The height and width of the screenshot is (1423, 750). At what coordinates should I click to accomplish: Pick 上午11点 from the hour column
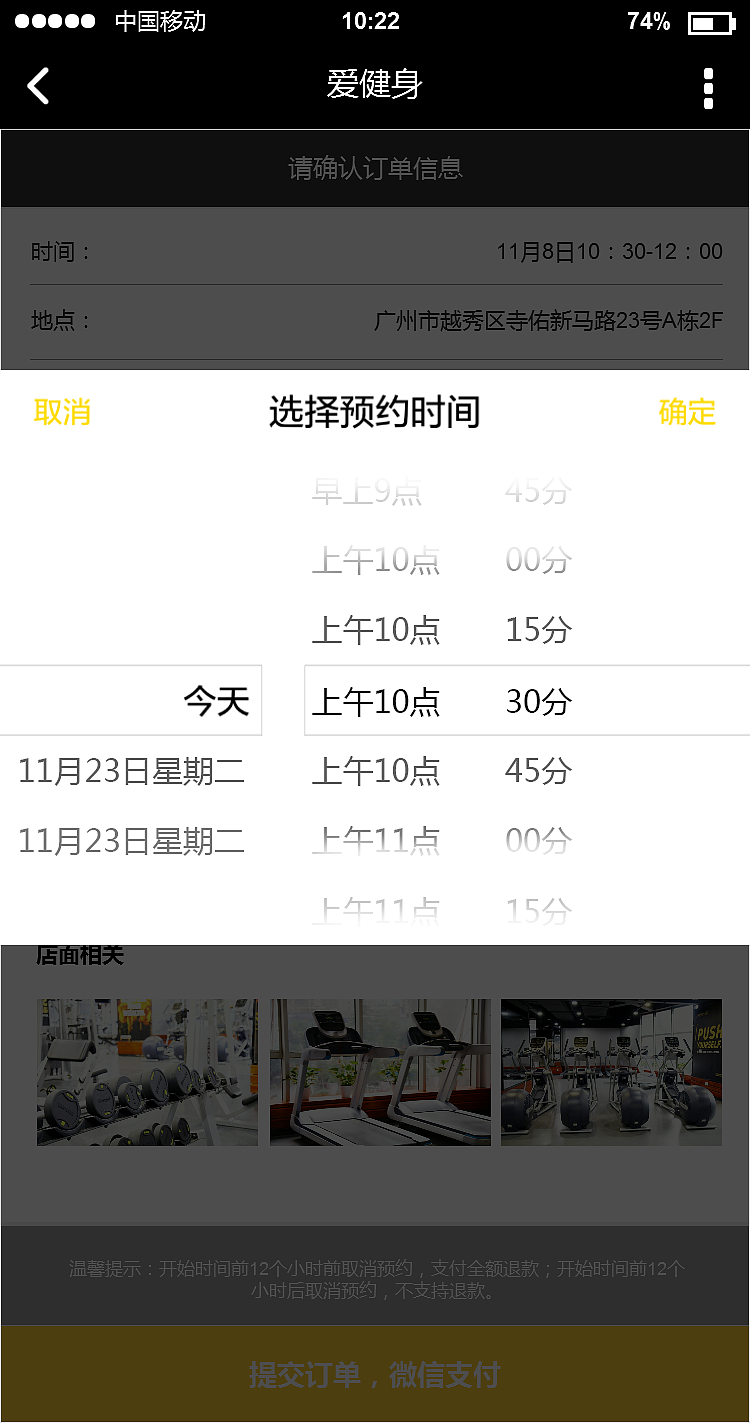(375, 841)
